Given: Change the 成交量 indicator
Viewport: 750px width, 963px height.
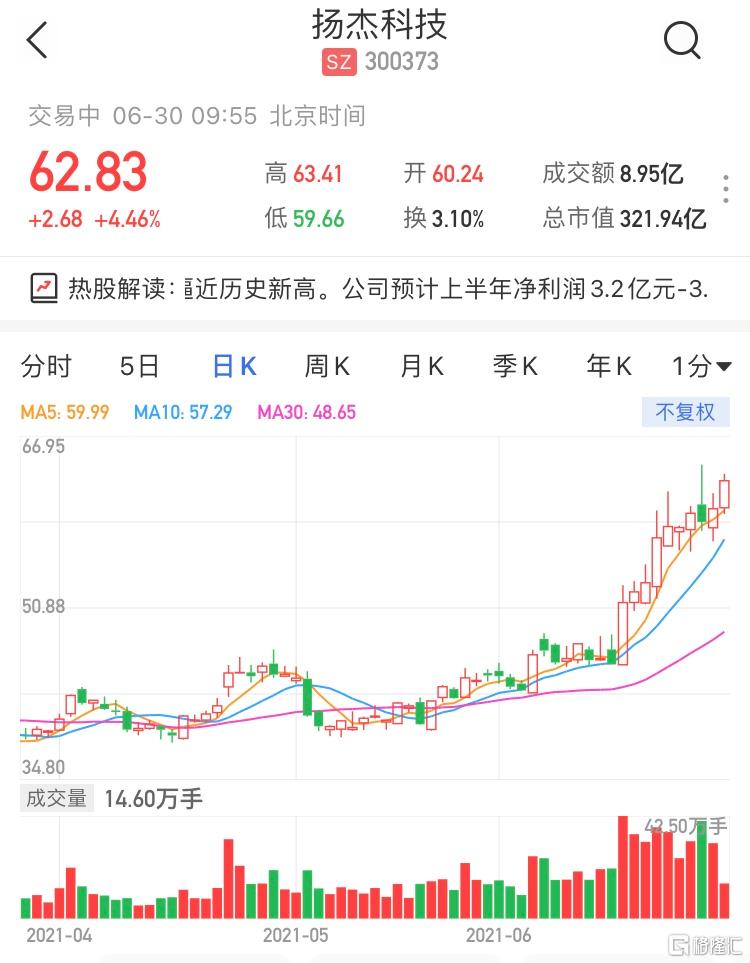Looking at the screenshot, I should 57,798.
